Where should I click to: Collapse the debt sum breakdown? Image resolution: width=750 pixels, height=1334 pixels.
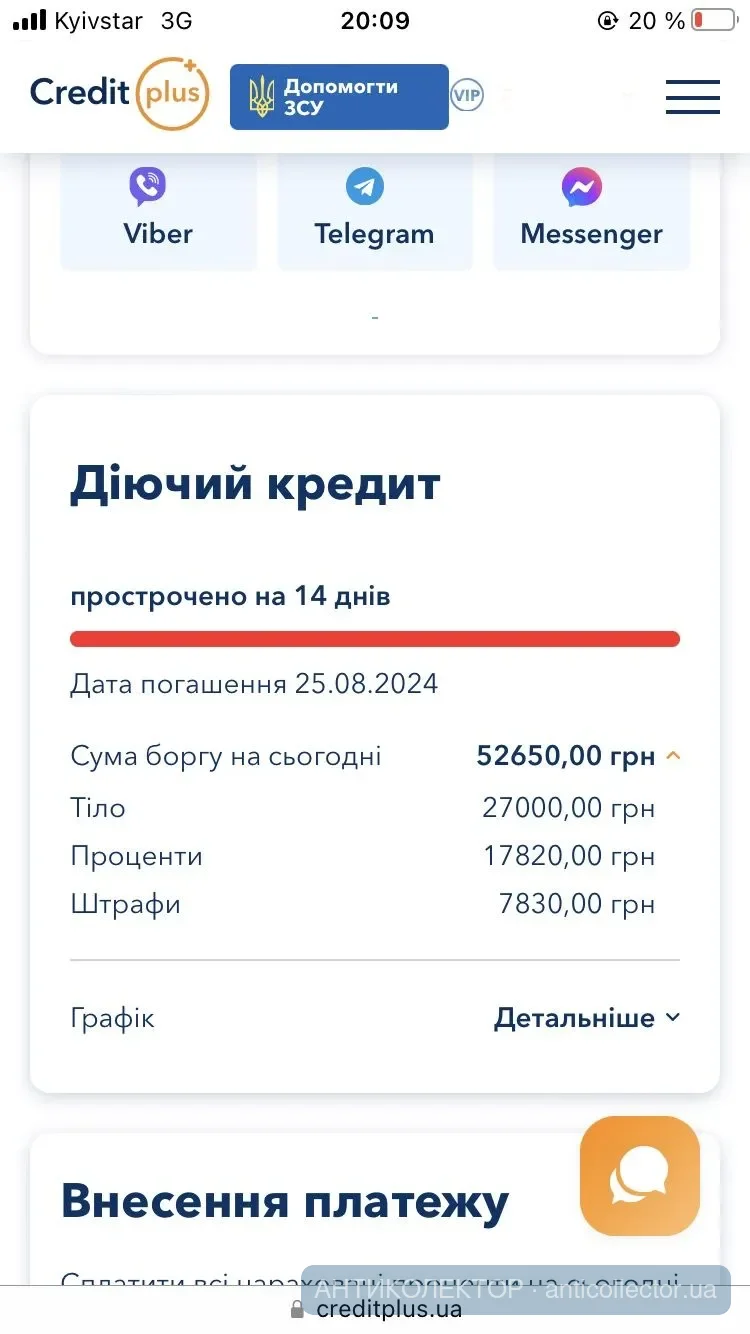(673, 756)
